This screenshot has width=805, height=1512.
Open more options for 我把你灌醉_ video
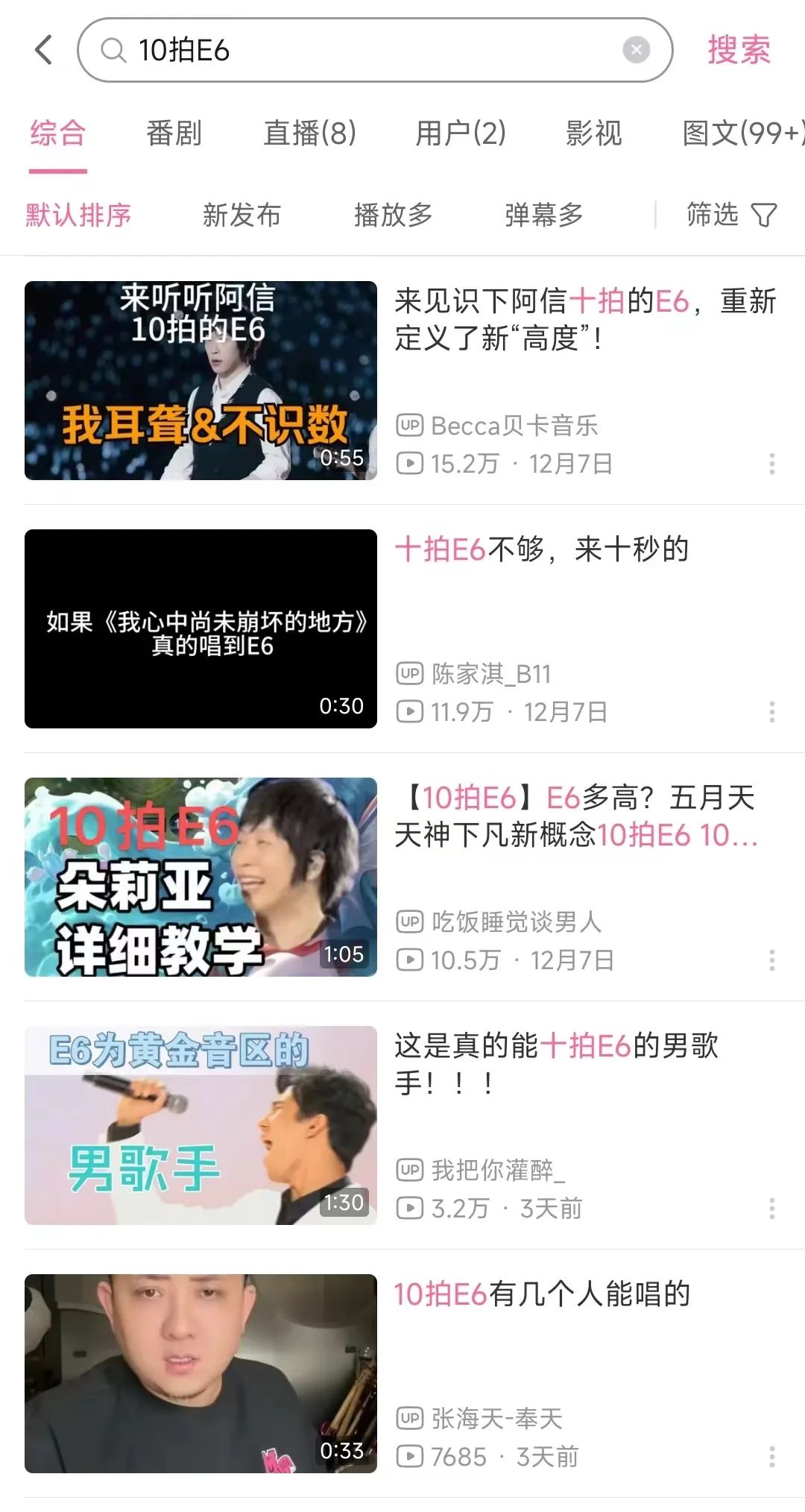pyautogui.click(x=772, y=1209)
